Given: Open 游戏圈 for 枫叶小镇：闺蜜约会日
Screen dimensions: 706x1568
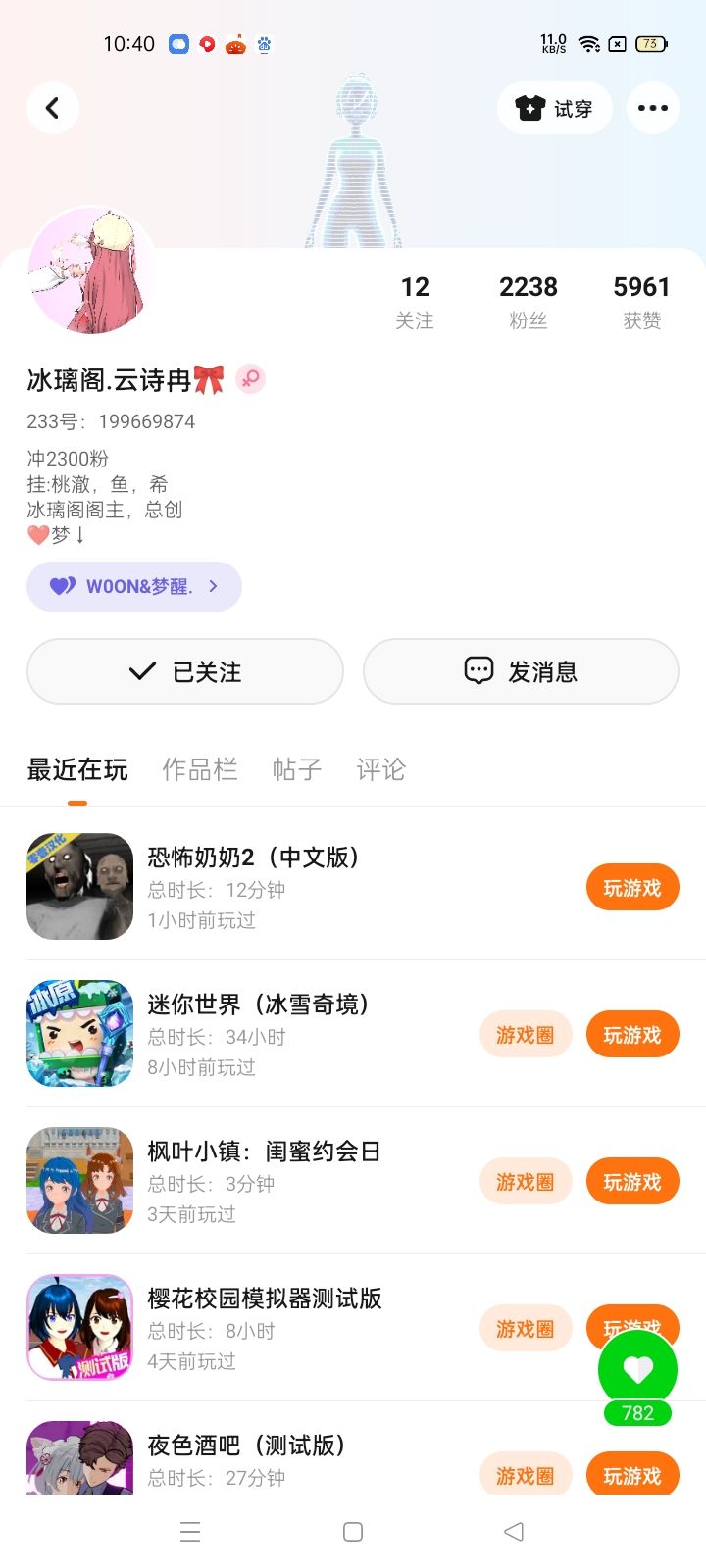Looking at the screenshot, I should coord(526,1182).
